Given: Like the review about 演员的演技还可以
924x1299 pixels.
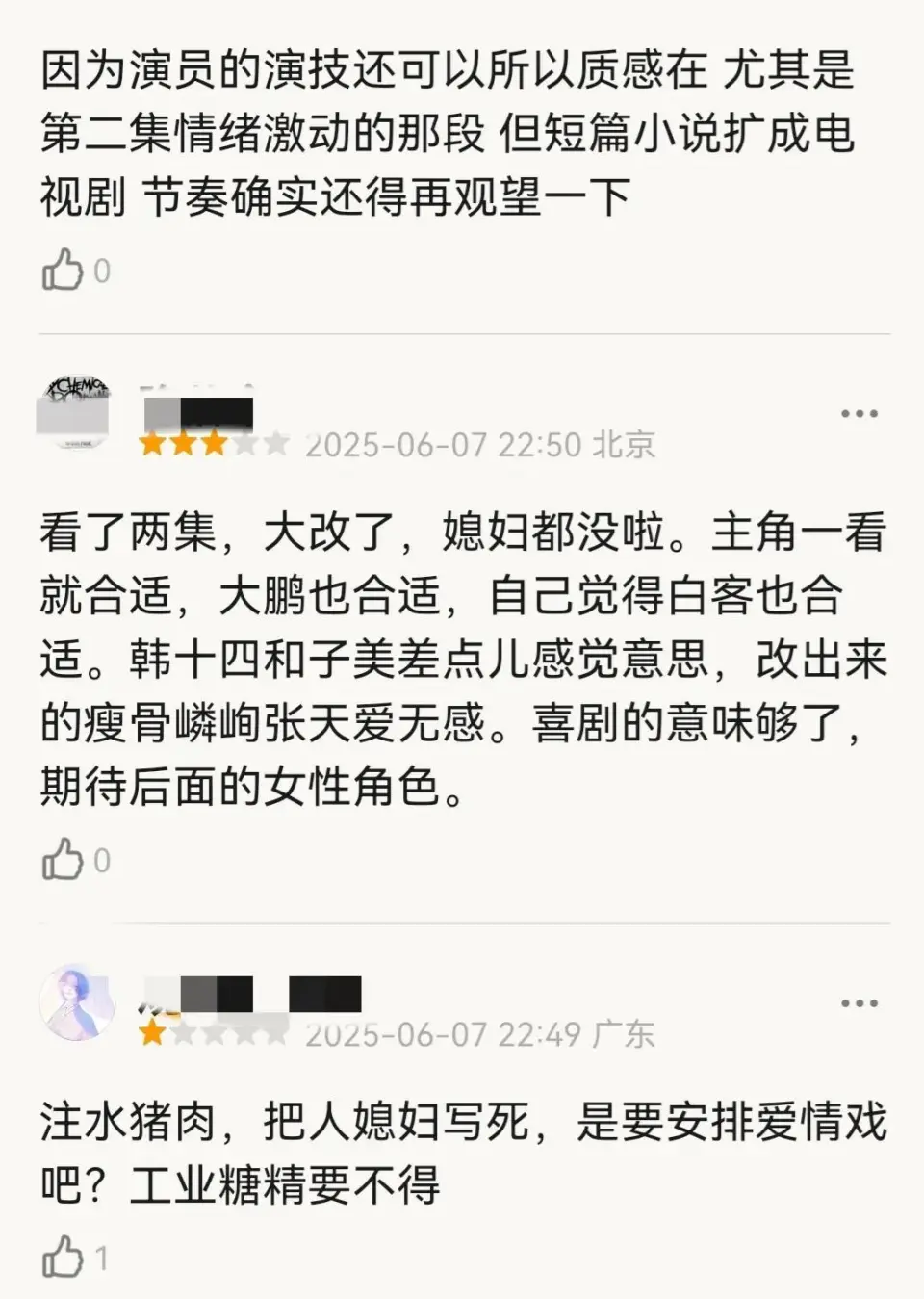Looking at the screenshot, I should pos(64,271).
